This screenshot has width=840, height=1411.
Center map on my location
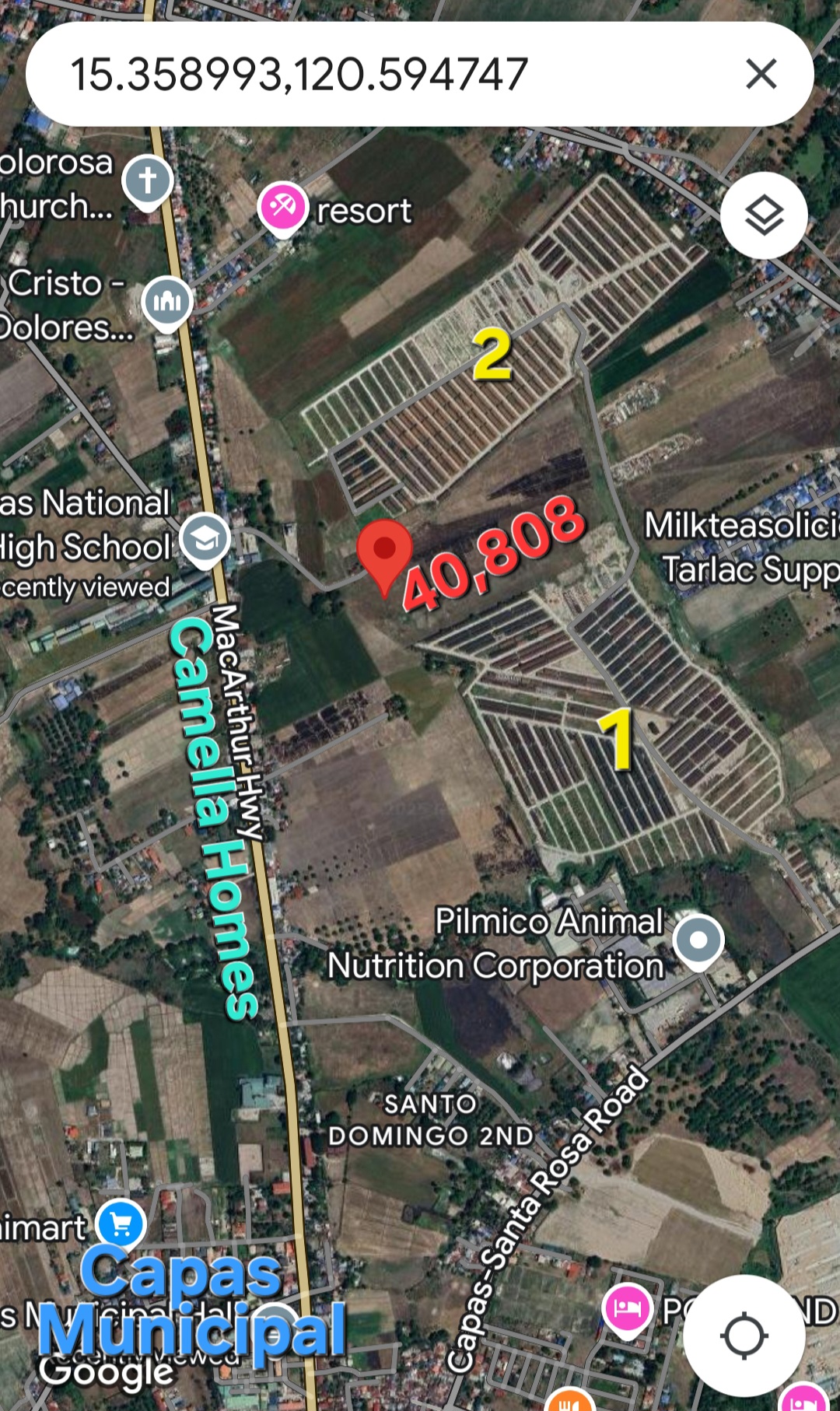744,1336
